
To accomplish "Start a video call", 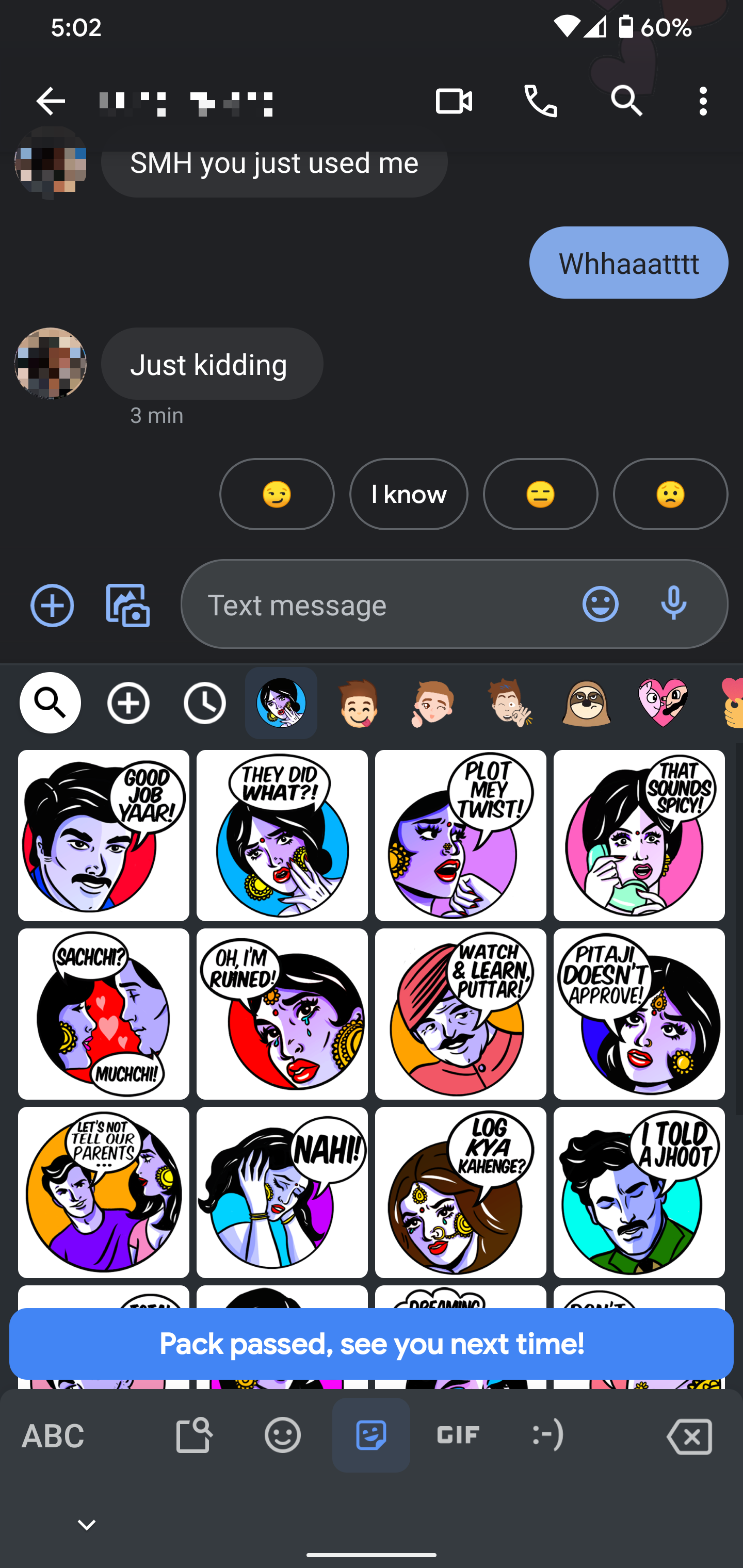I will 454,101.
